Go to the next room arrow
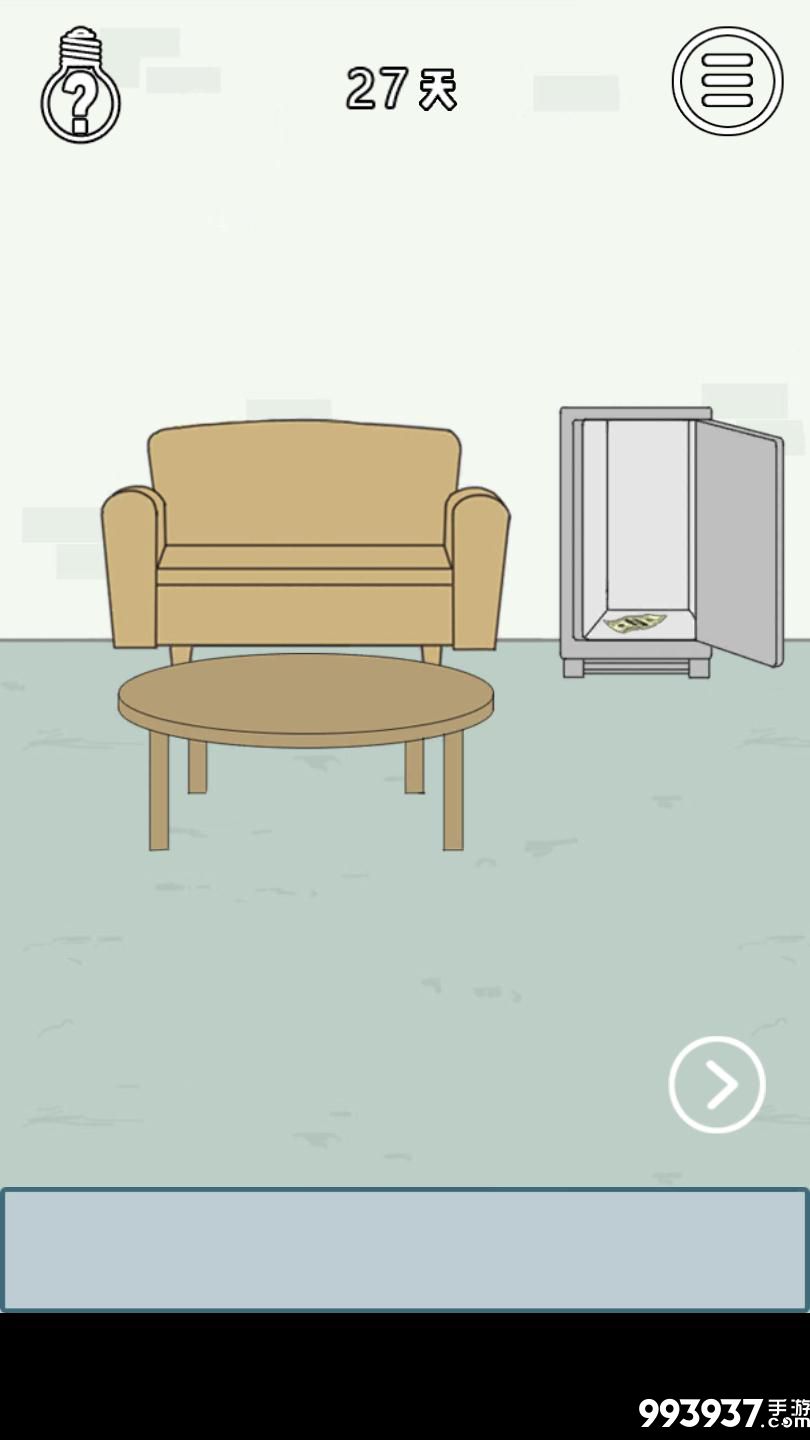The image size is (810, 1440). click(x=717, y=1085)
